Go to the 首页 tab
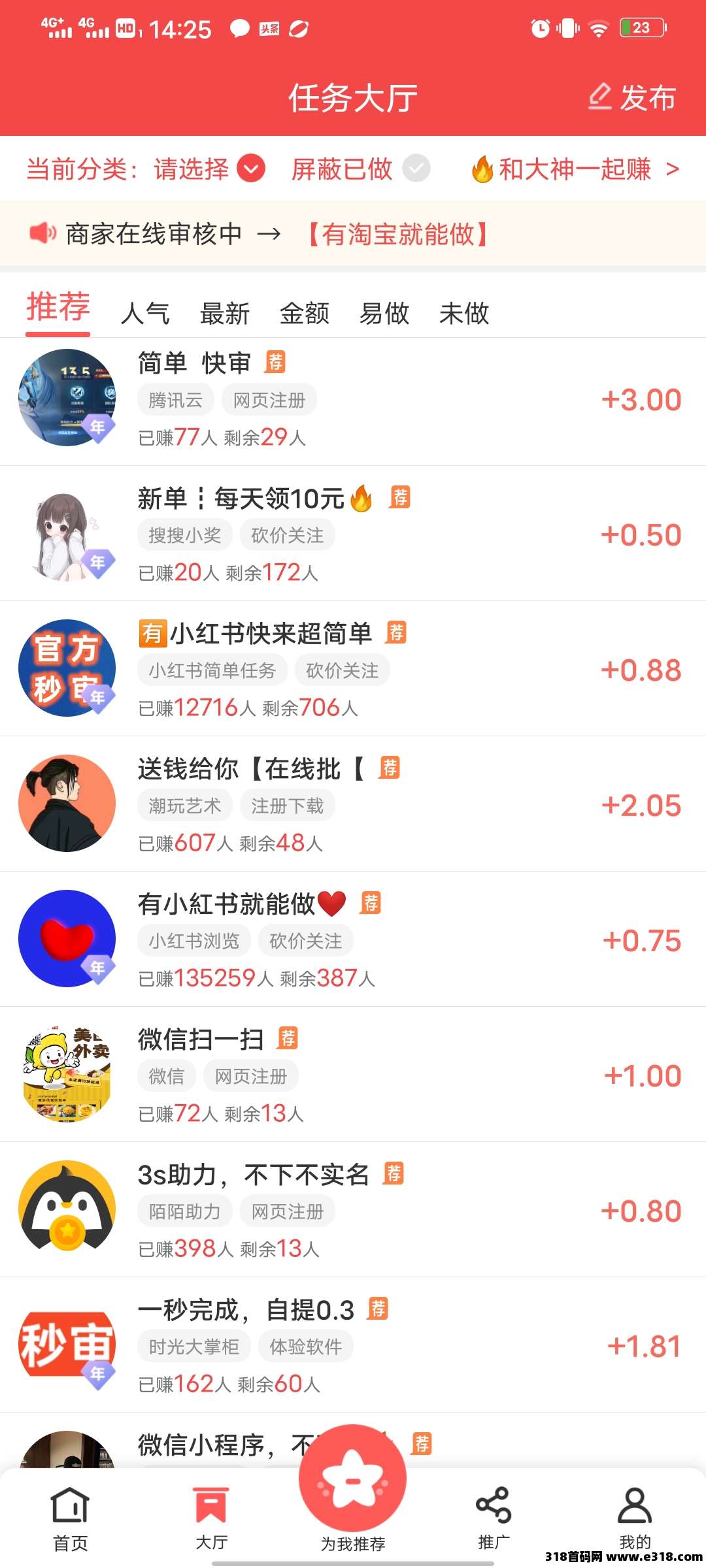 [70, 1519]
